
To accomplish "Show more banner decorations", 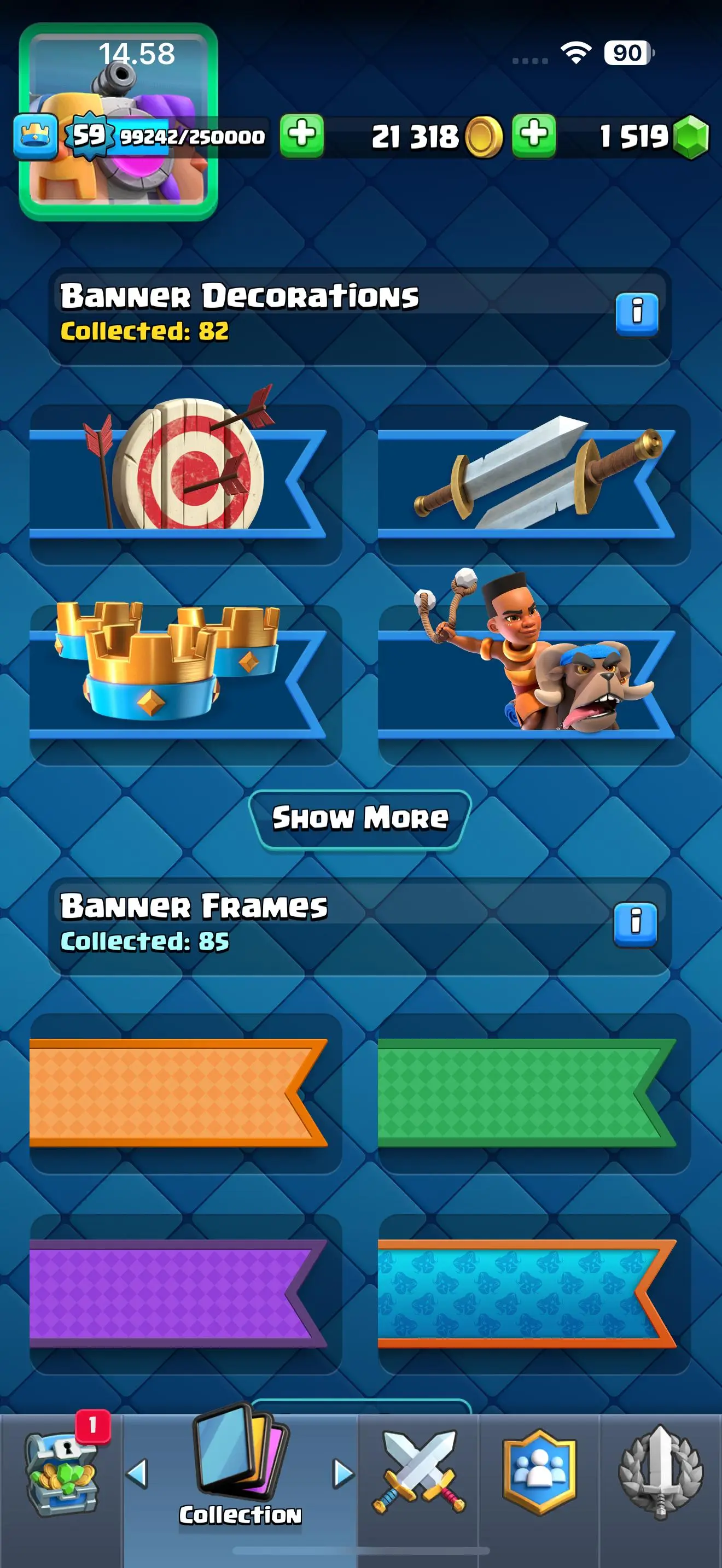I will pos(360,818).
